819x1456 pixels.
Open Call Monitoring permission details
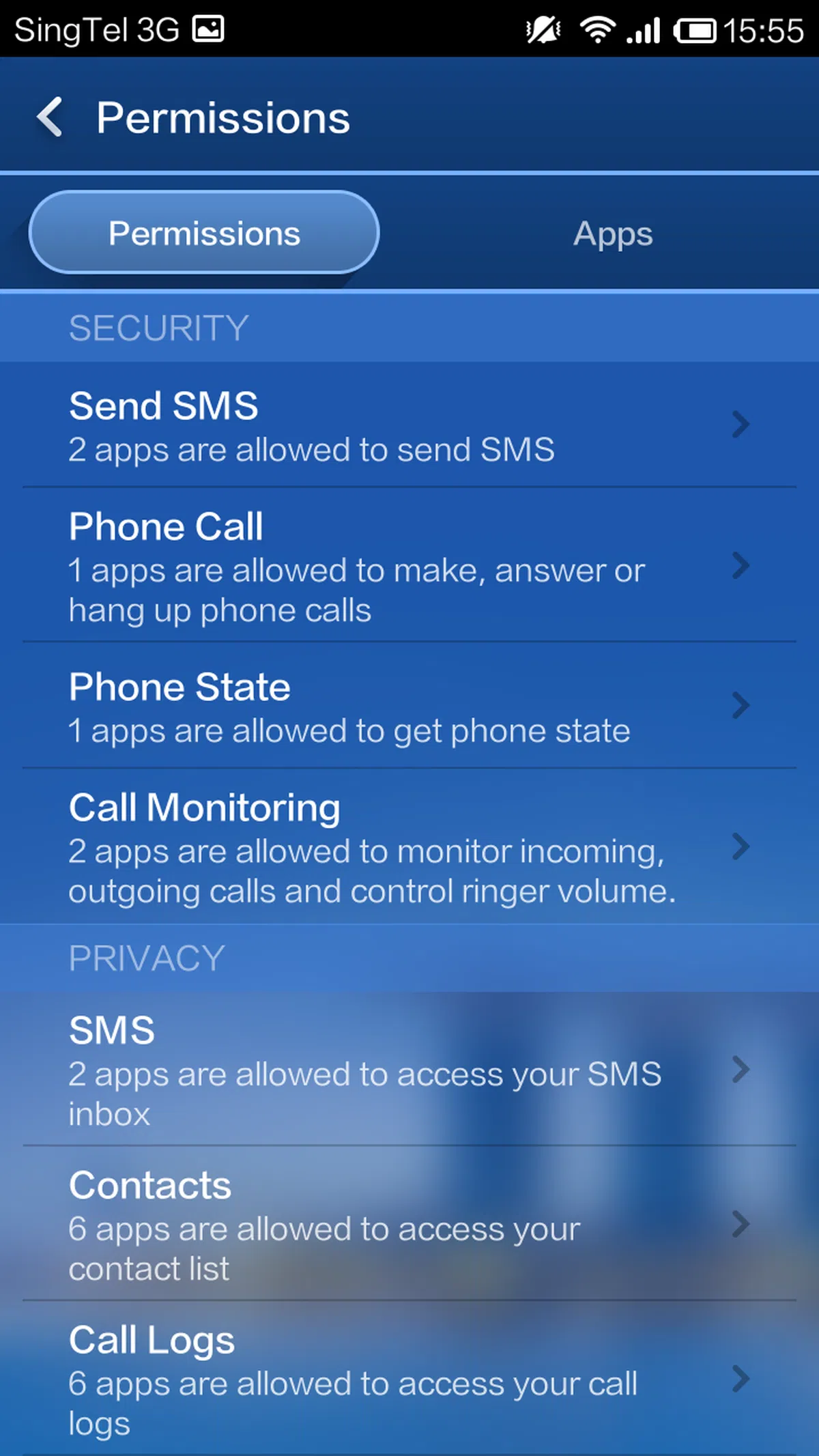point(409,847)
